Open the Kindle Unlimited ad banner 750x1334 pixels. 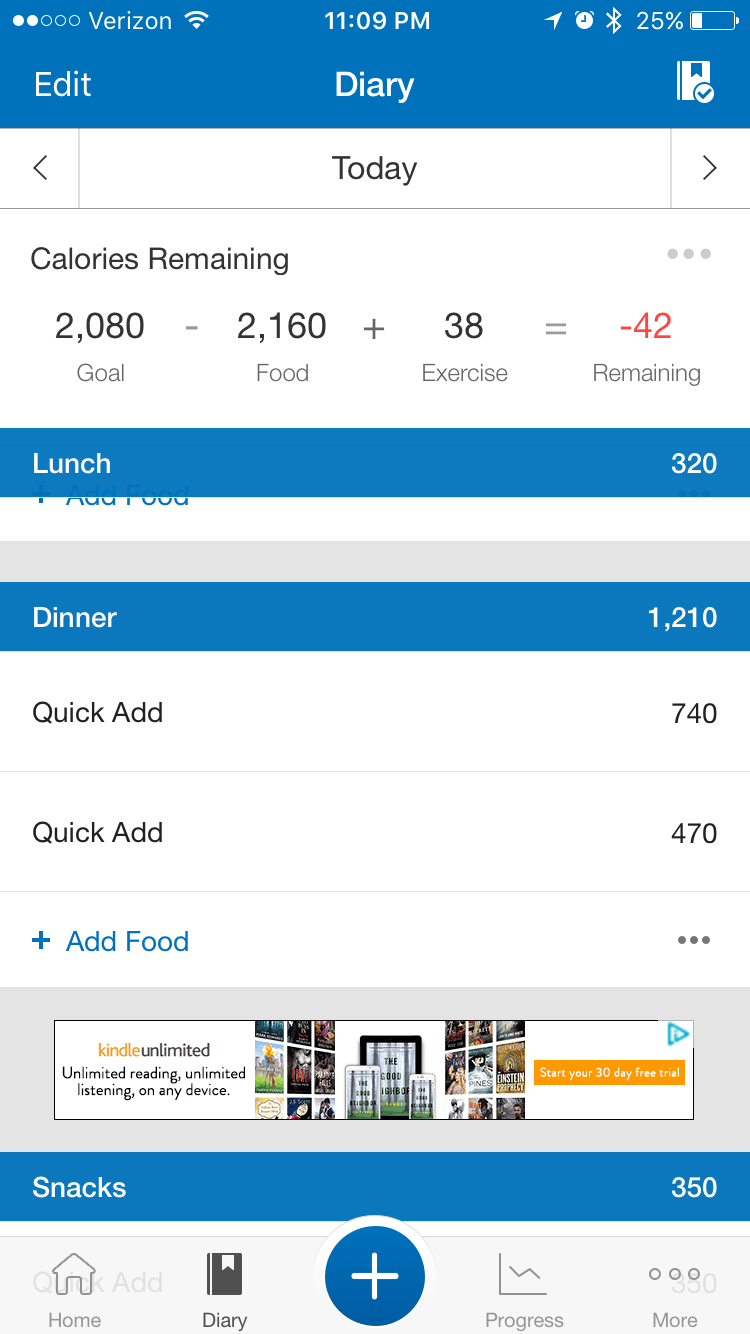pyautogui.click(x=373, y=1070)
